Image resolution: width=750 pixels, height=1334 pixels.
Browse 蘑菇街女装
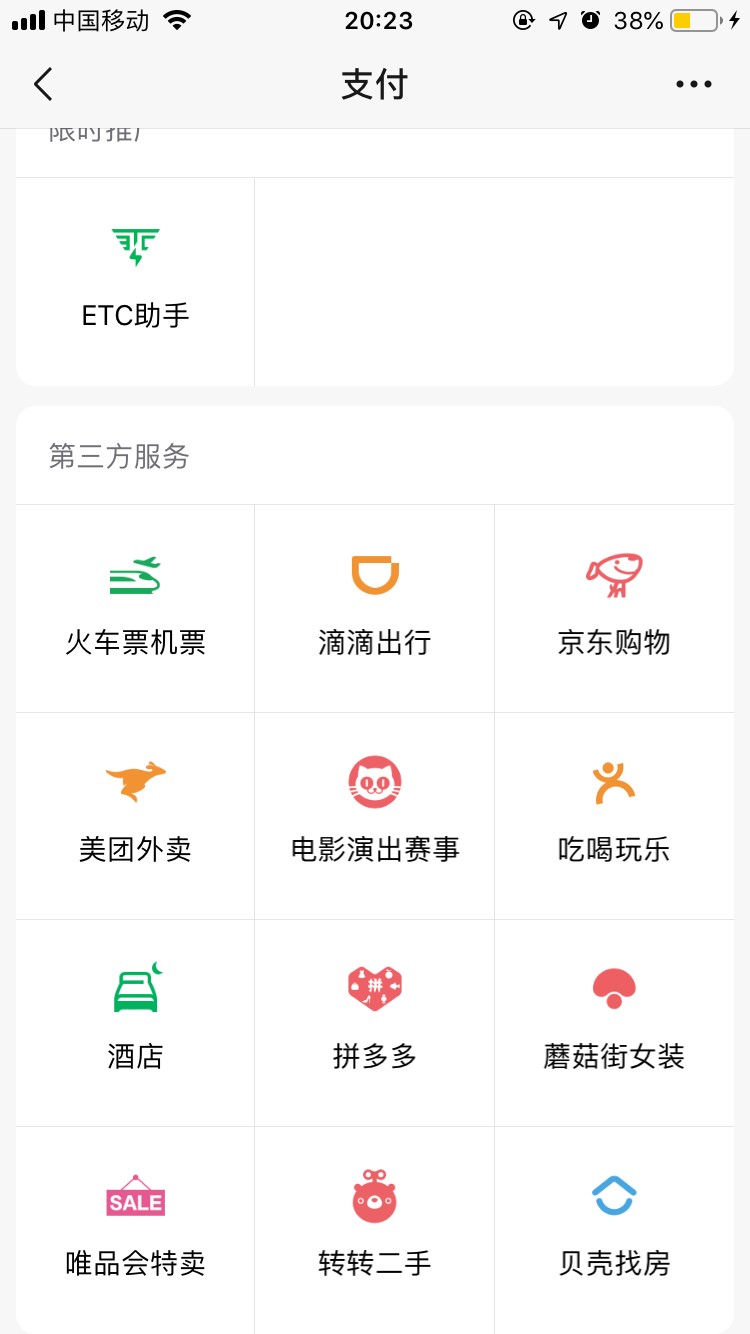614,1021
